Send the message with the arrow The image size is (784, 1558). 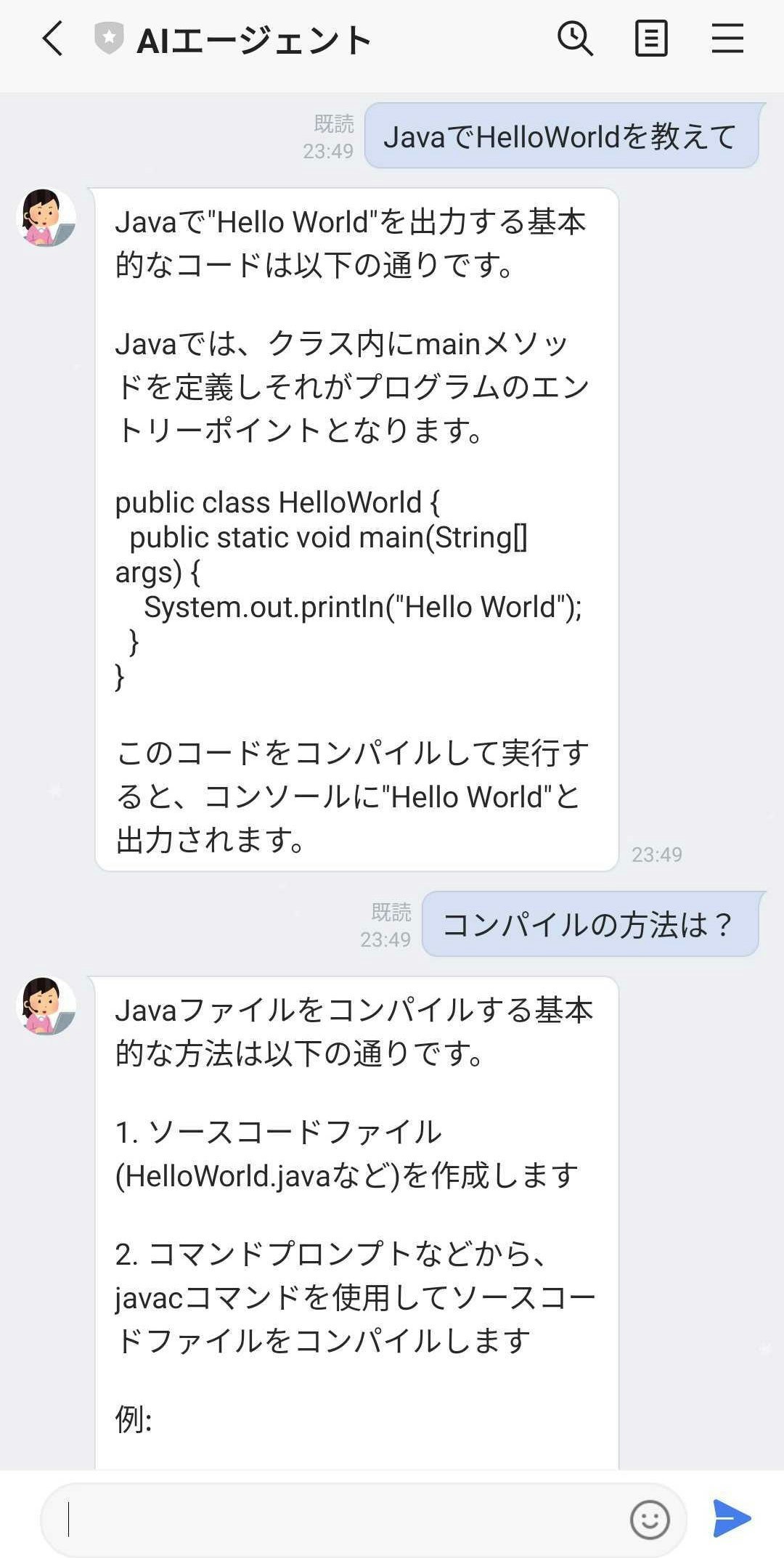point(731,1518)
